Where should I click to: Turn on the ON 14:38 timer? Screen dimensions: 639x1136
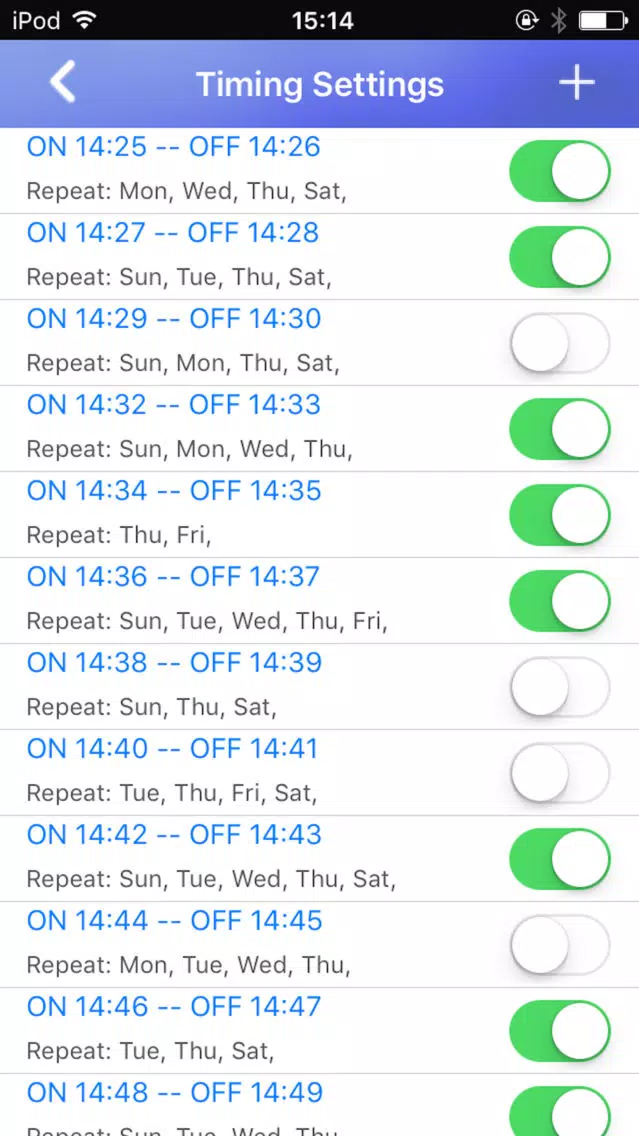560,688
